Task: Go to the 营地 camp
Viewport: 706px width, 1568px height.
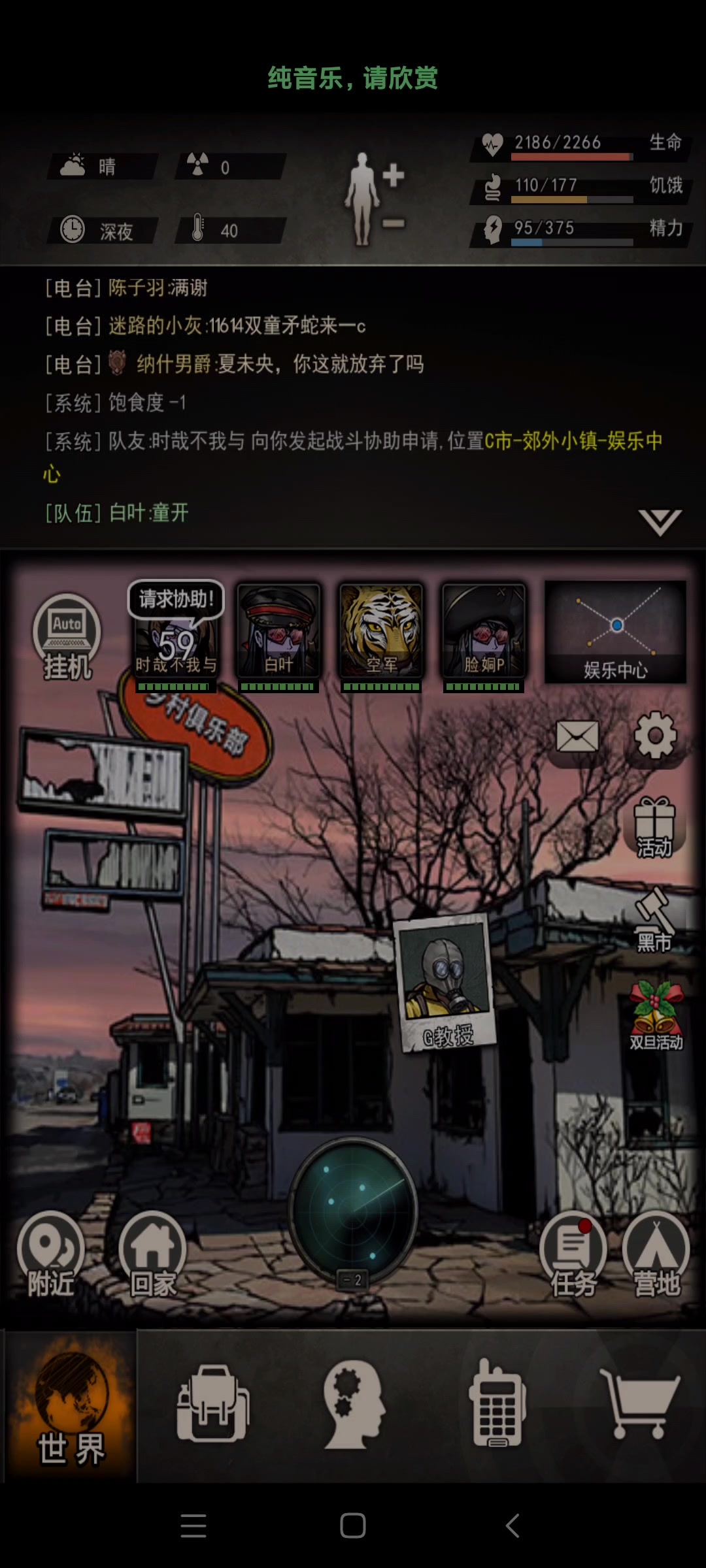Action: [x=656, y=1254]
